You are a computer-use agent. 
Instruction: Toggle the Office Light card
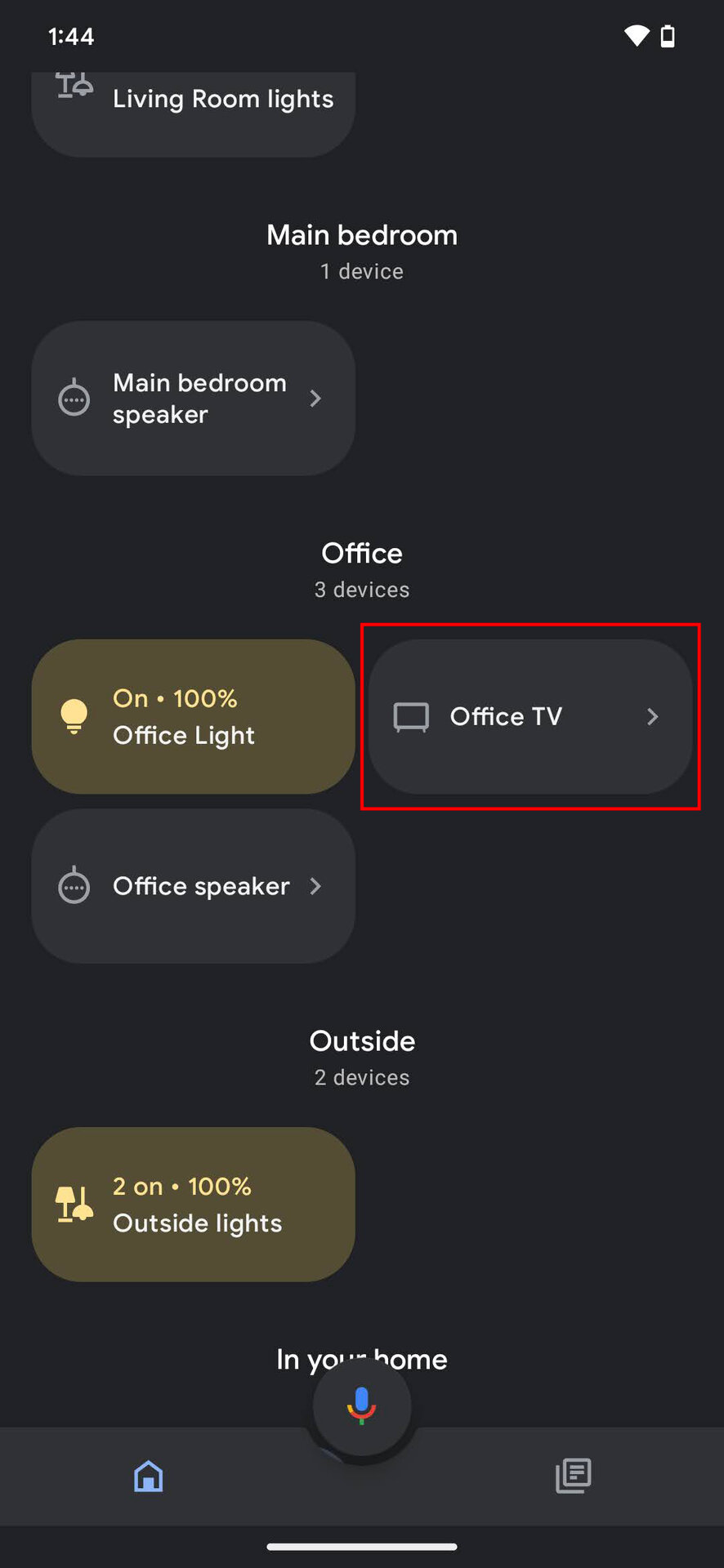[193, 716]
